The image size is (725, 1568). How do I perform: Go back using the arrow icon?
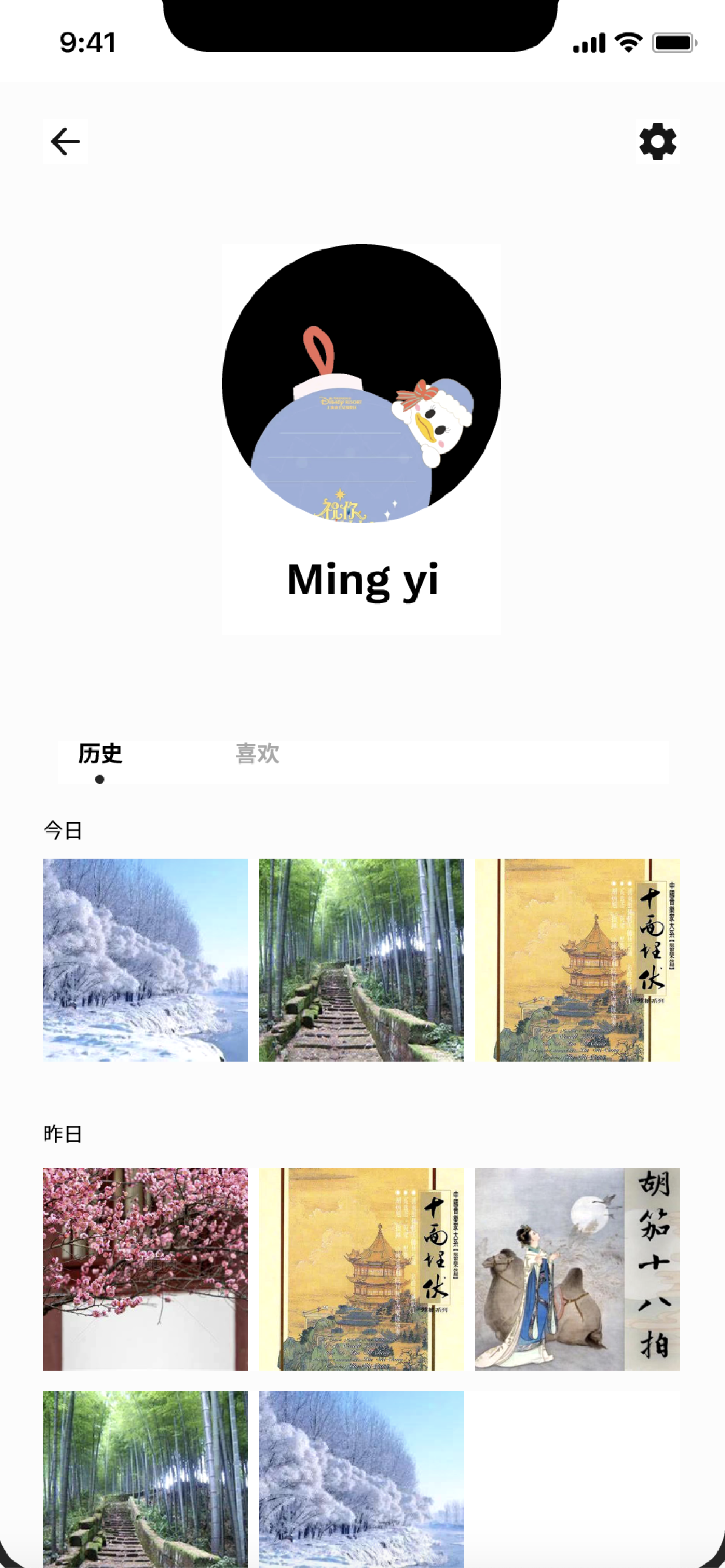point(65,142)
